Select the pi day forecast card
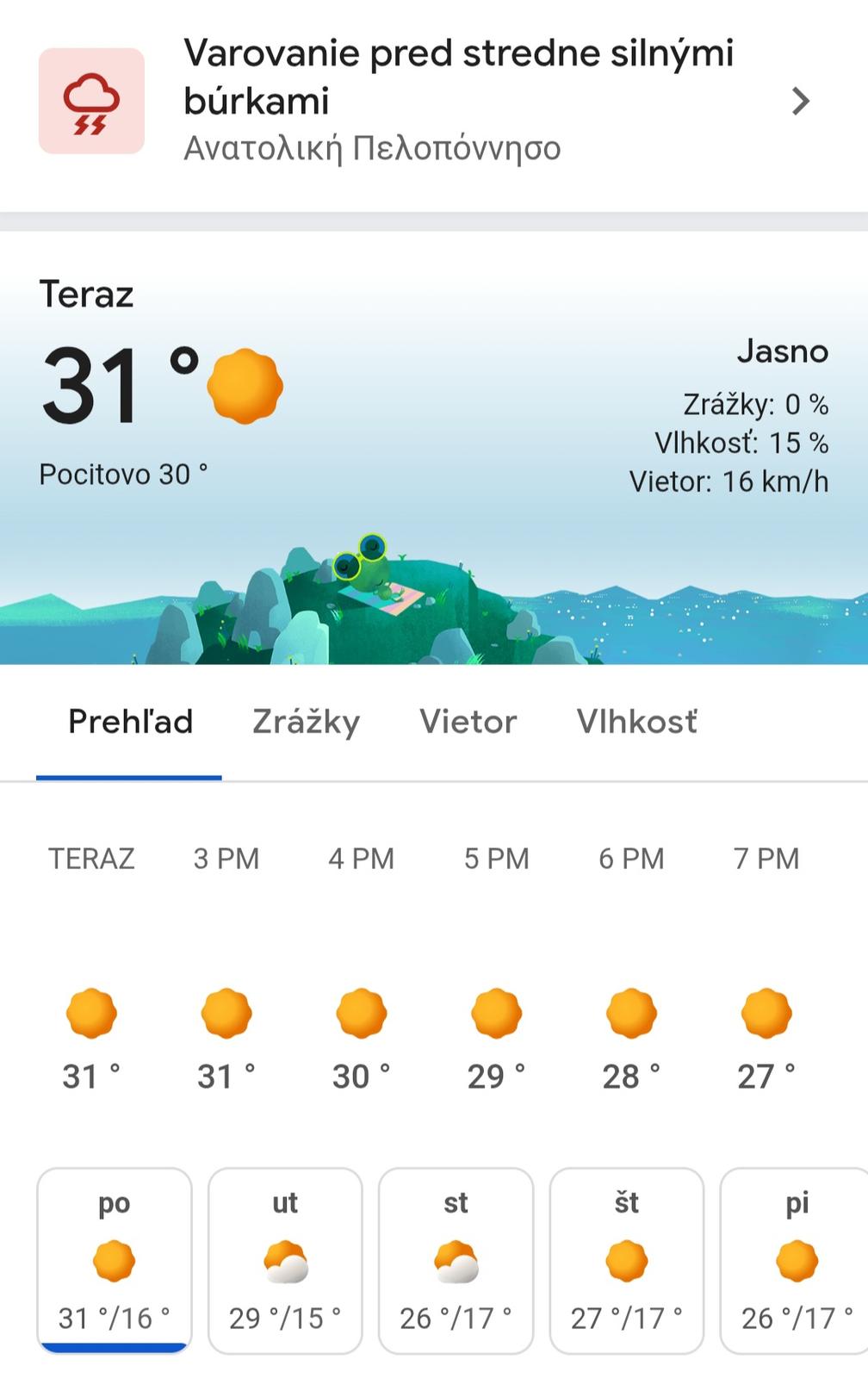868x1378 pixels. tap(796, 1260)
